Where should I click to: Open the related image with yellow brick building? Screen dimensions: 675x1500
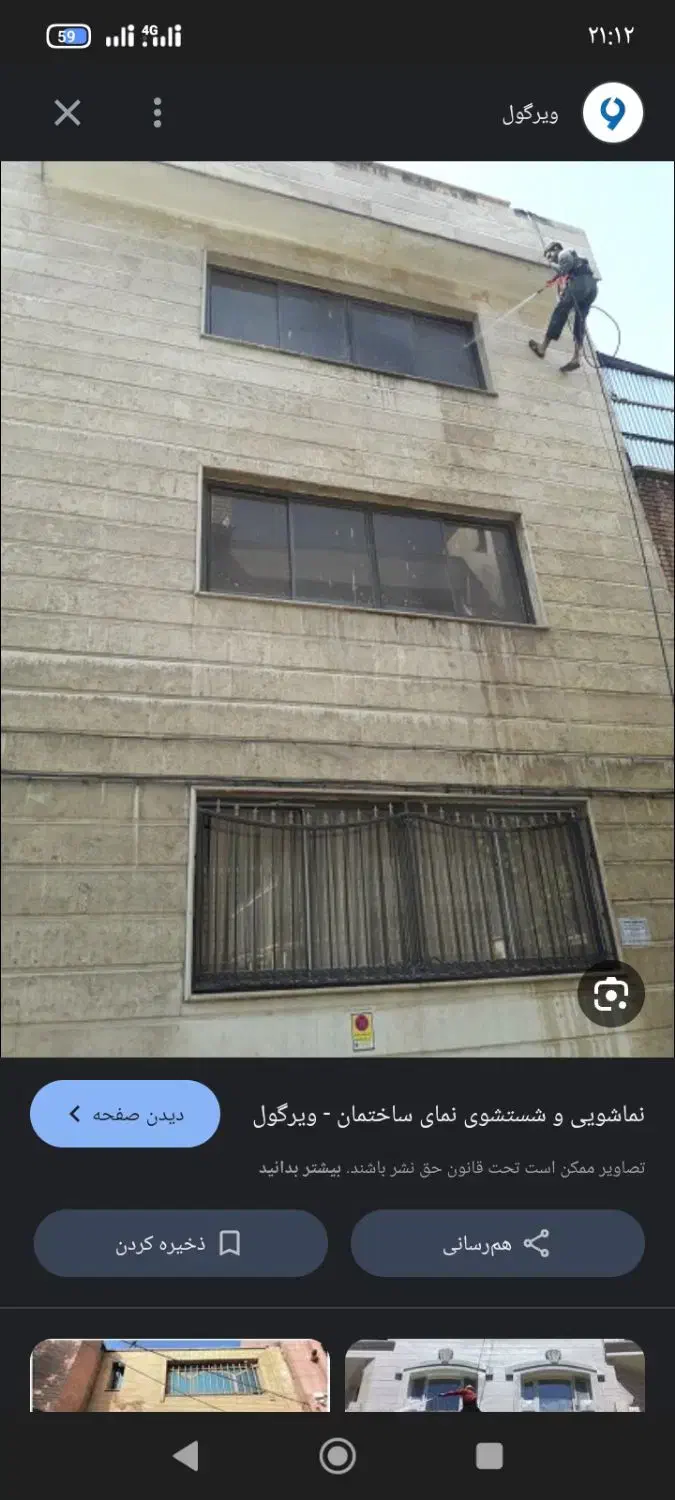[x=180, y=1376]
